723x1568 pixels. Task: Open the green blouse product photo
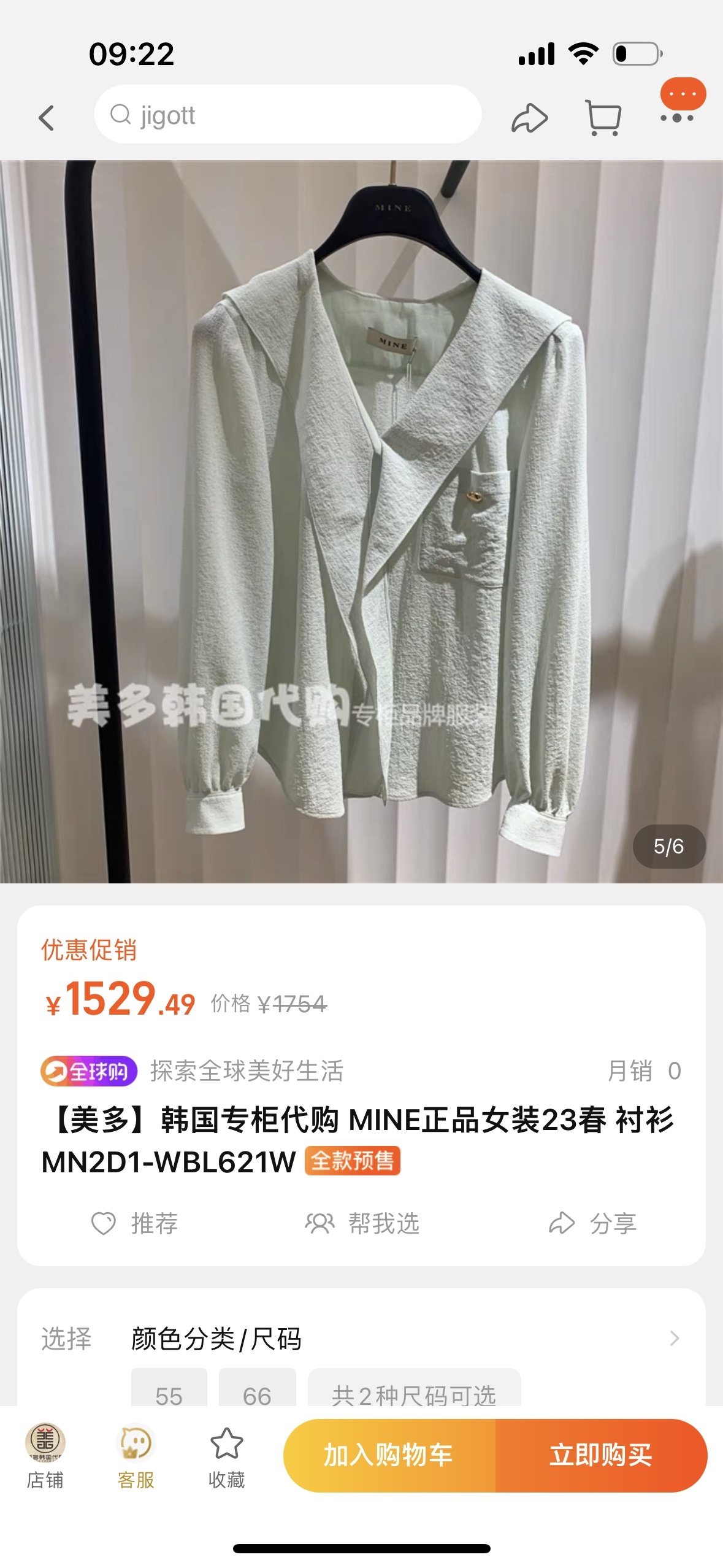[361, 521]
